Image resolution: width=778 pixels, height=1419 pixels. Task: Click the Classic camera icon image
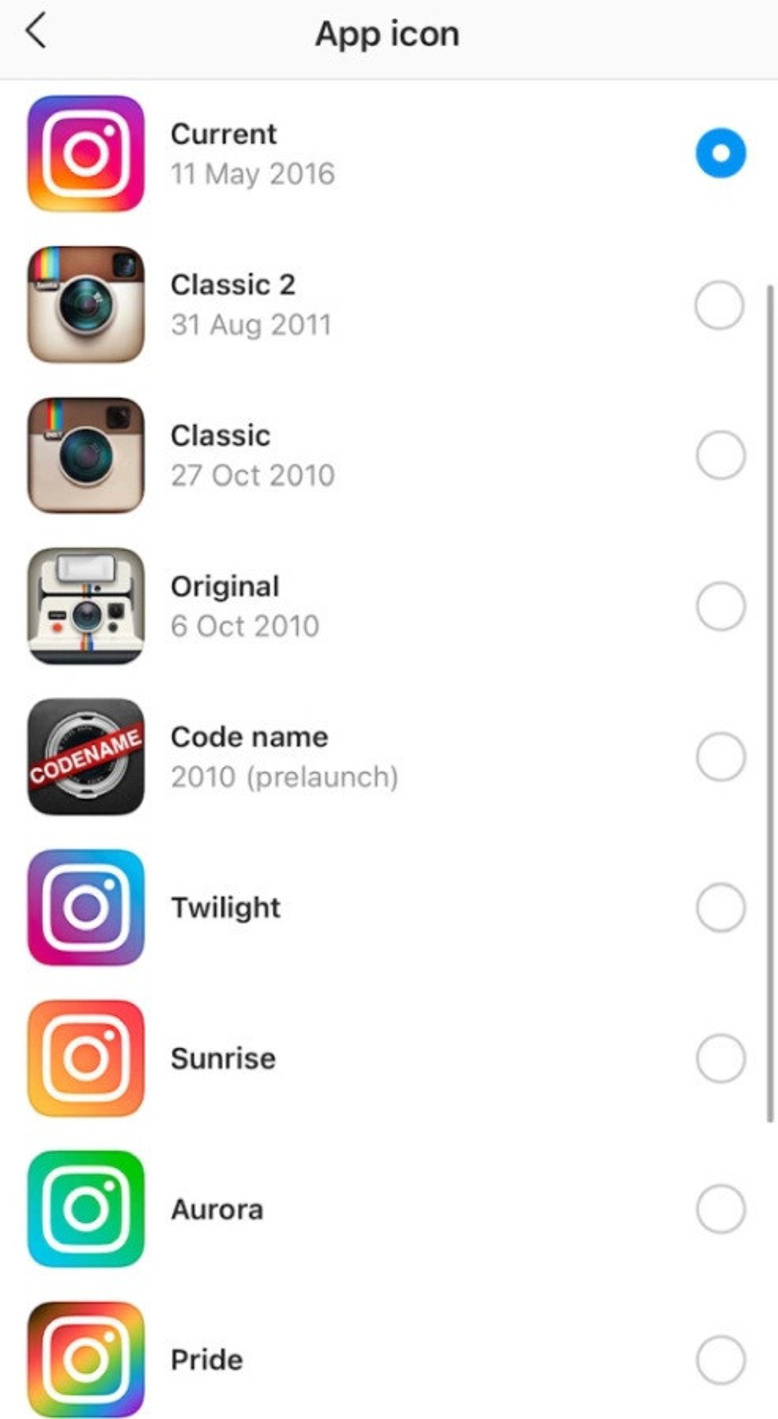click(x=85, y=455)
